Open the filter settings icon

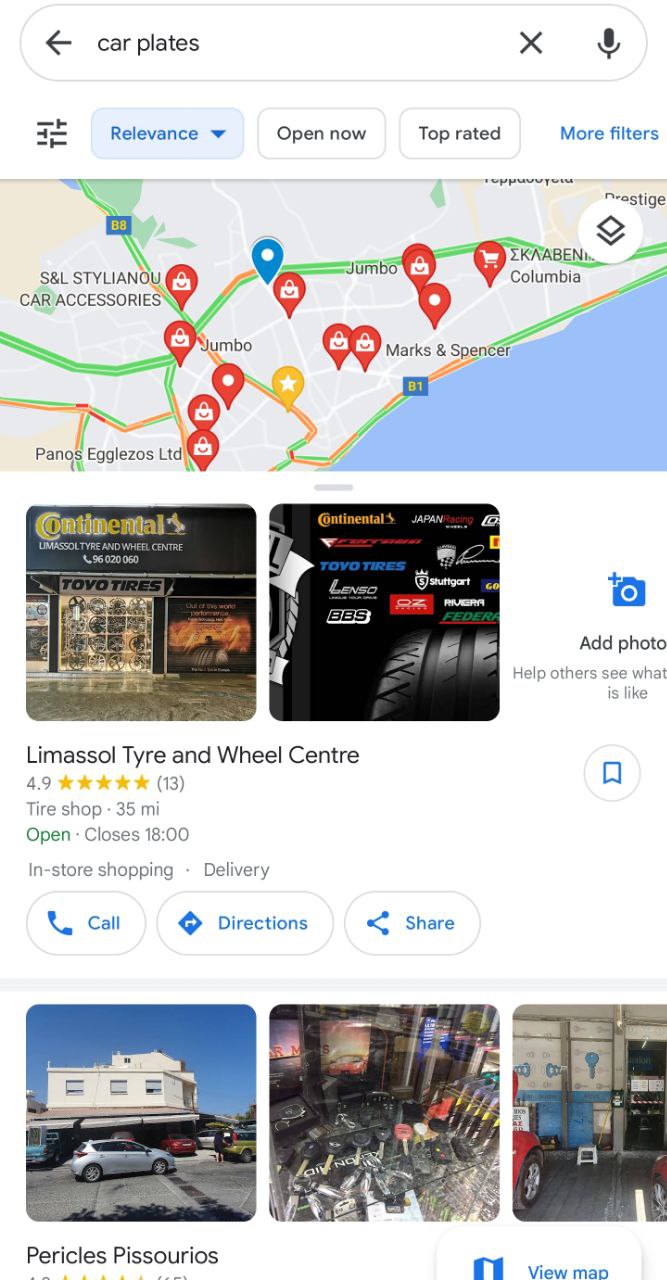pos(52,133)
